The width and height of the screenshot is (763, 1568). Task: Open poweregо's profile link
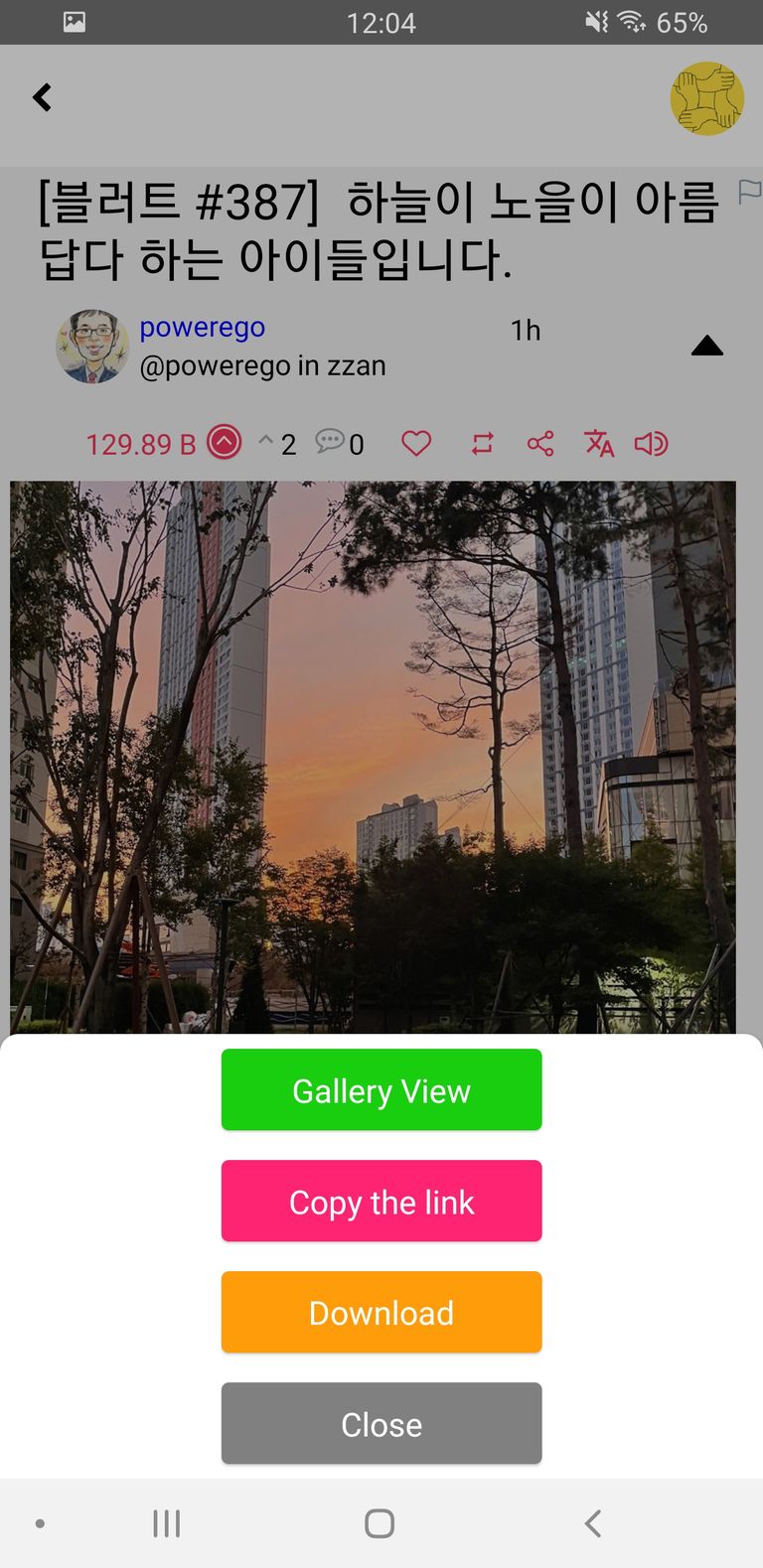coord(202,327)
